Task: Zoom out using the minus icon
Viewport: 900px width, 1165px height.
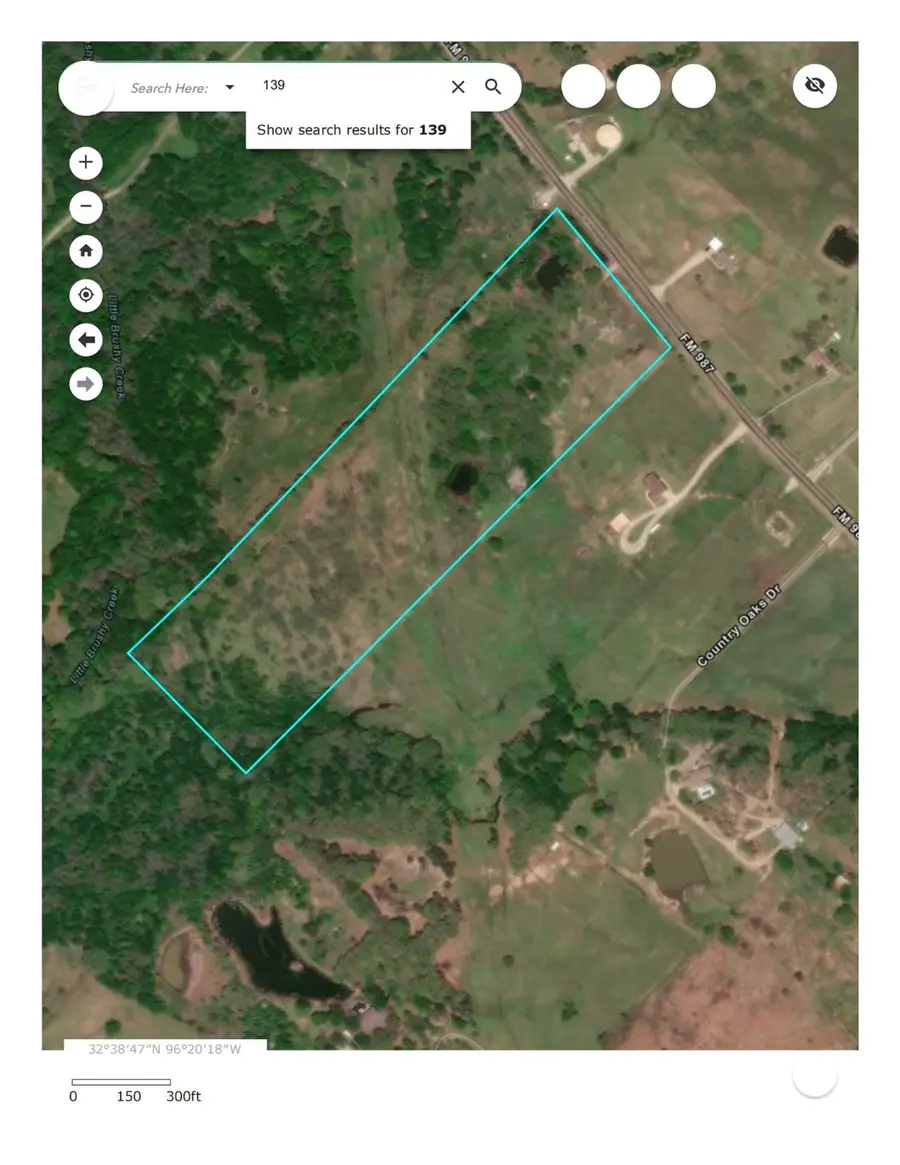Action: pos(85,207)
